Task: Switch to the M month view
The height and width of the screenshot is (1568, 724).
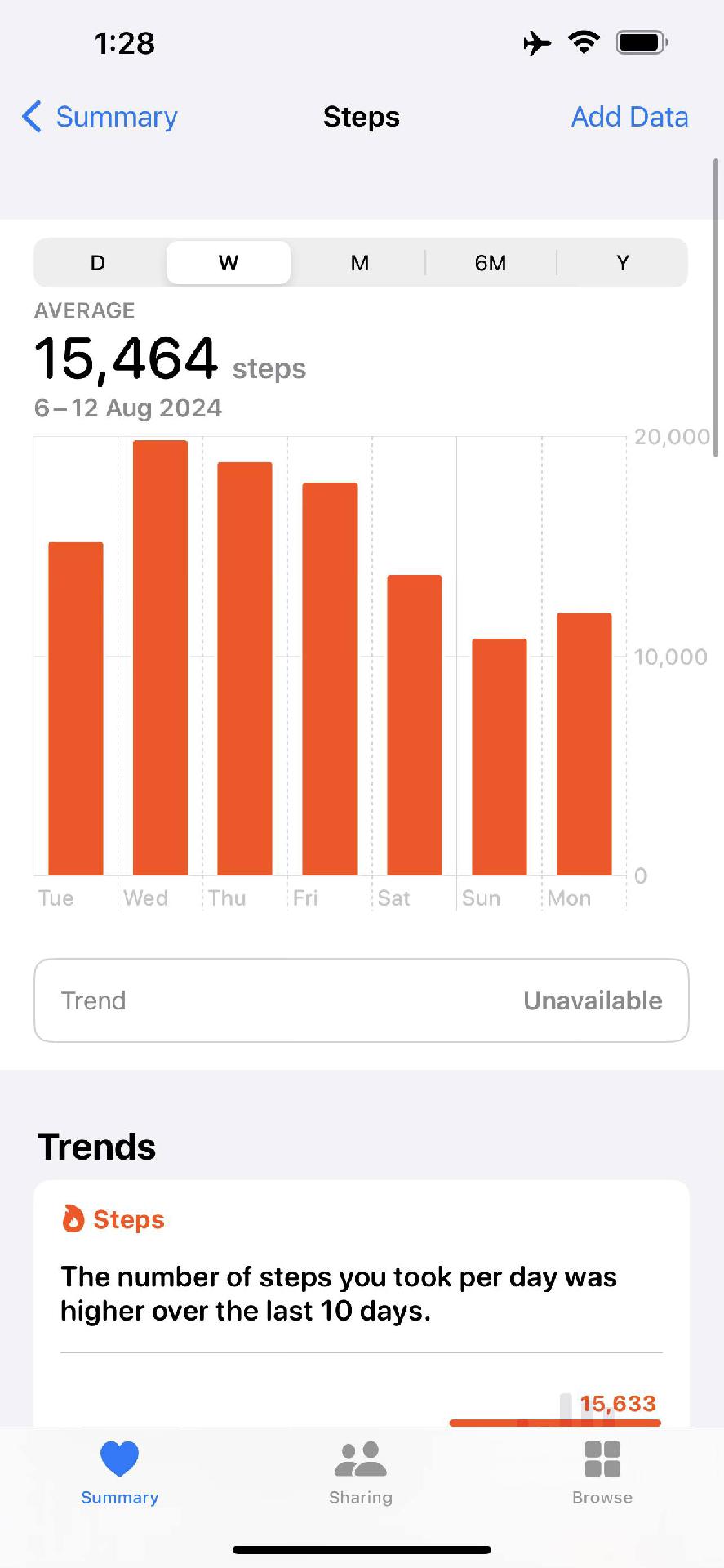Action: pyautogui.click(x=359, y=263)
